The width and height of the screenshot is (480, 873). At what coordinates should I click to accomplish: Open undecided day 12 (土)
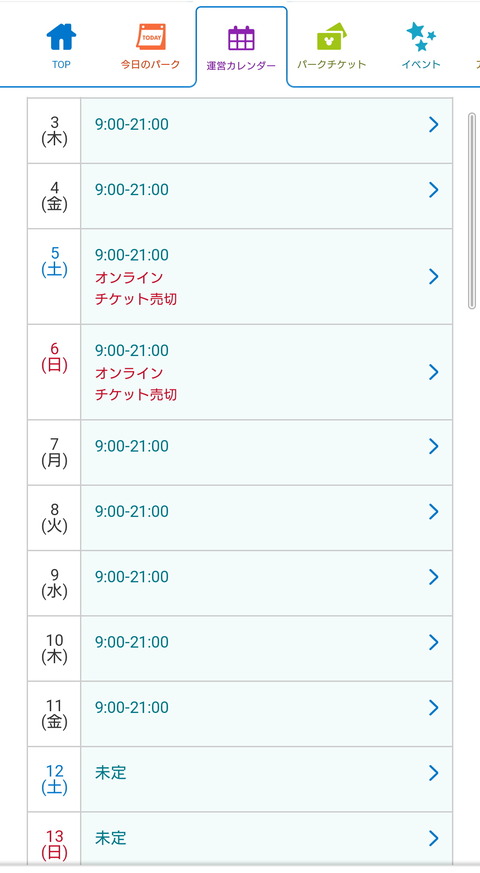point(240,779)
